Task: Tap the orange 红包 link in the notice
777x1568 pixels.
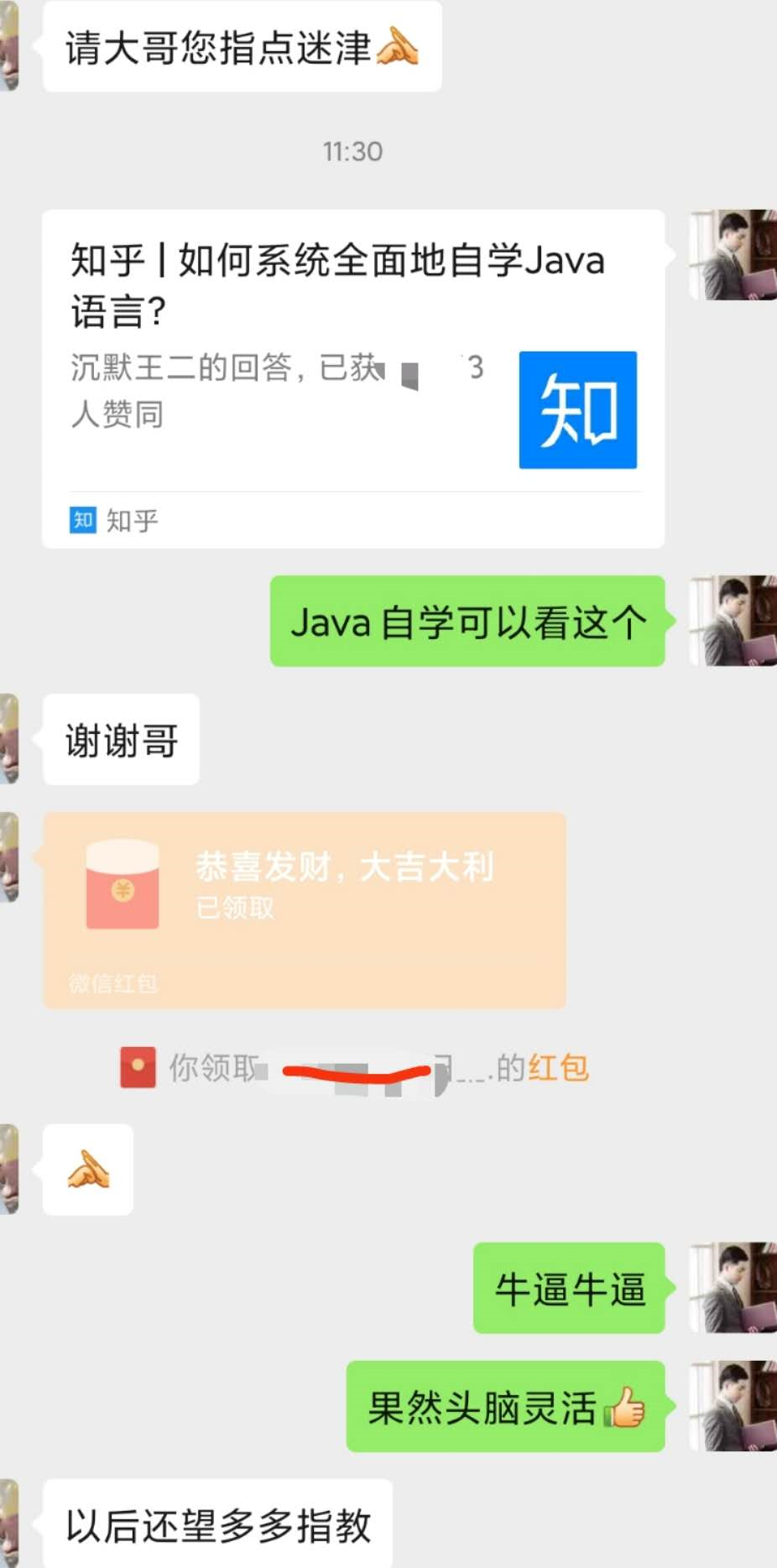Action: click(x=558, y=1067)
